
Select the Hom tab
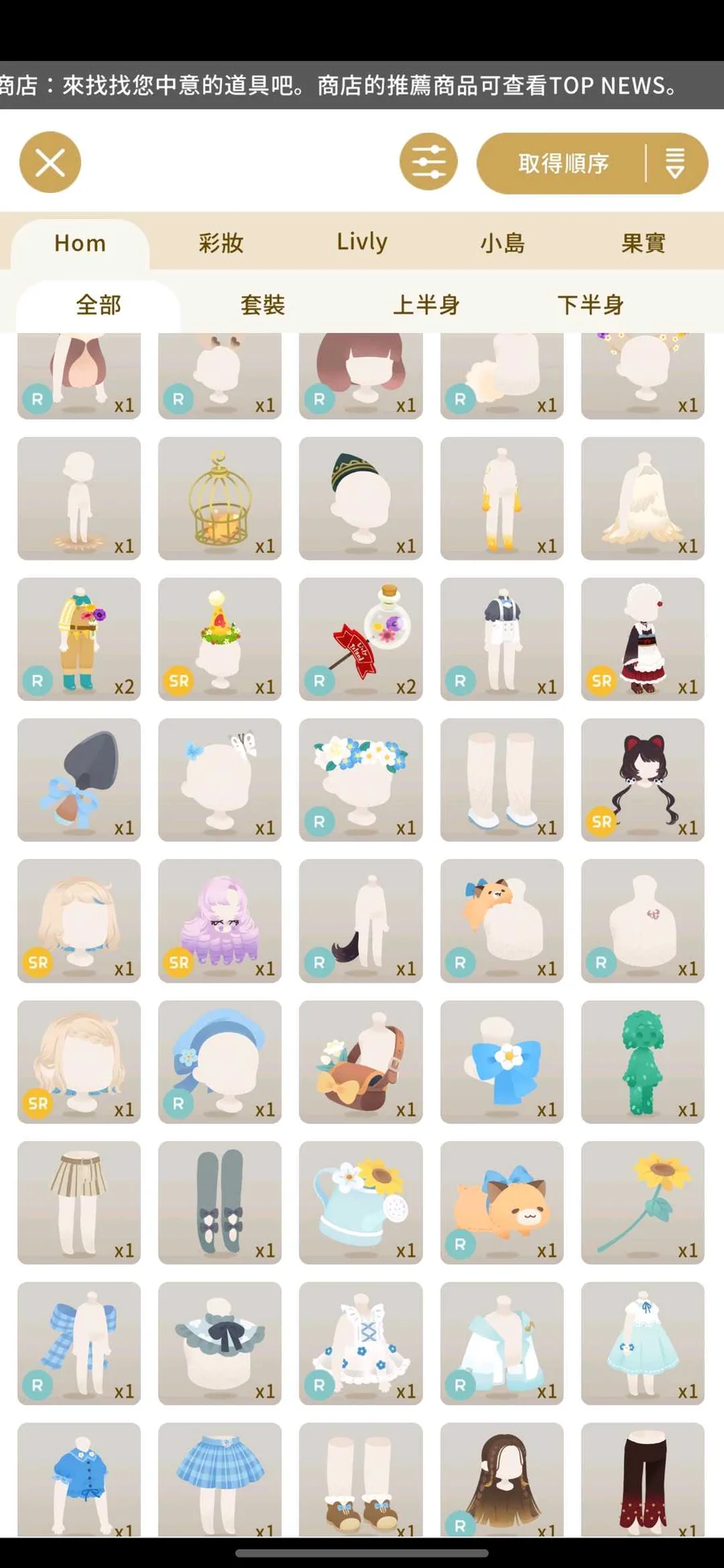click(x=80, y=243)
